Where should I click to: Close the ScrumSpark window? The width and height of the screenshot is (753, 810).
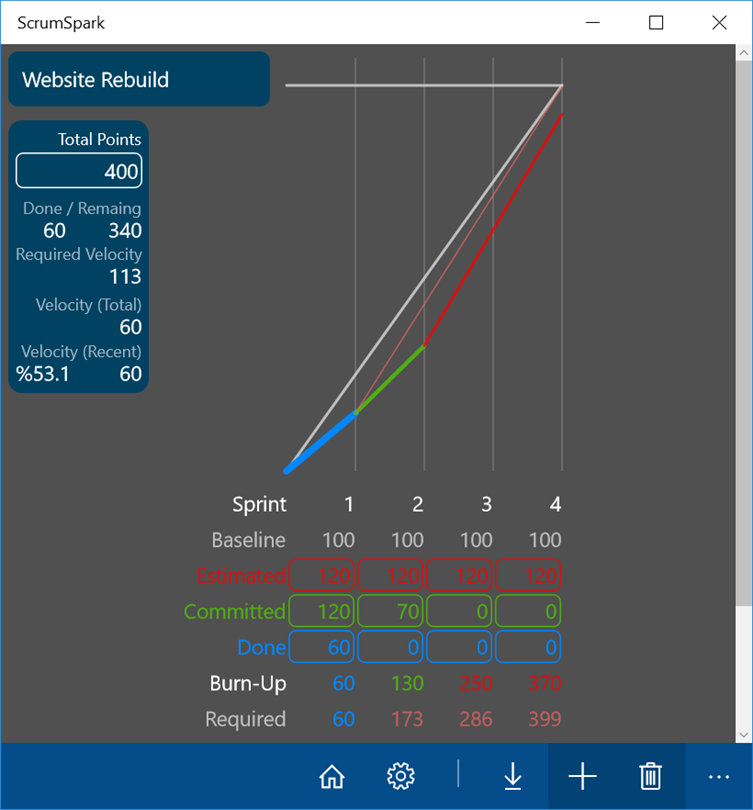(x=719, y=23)
